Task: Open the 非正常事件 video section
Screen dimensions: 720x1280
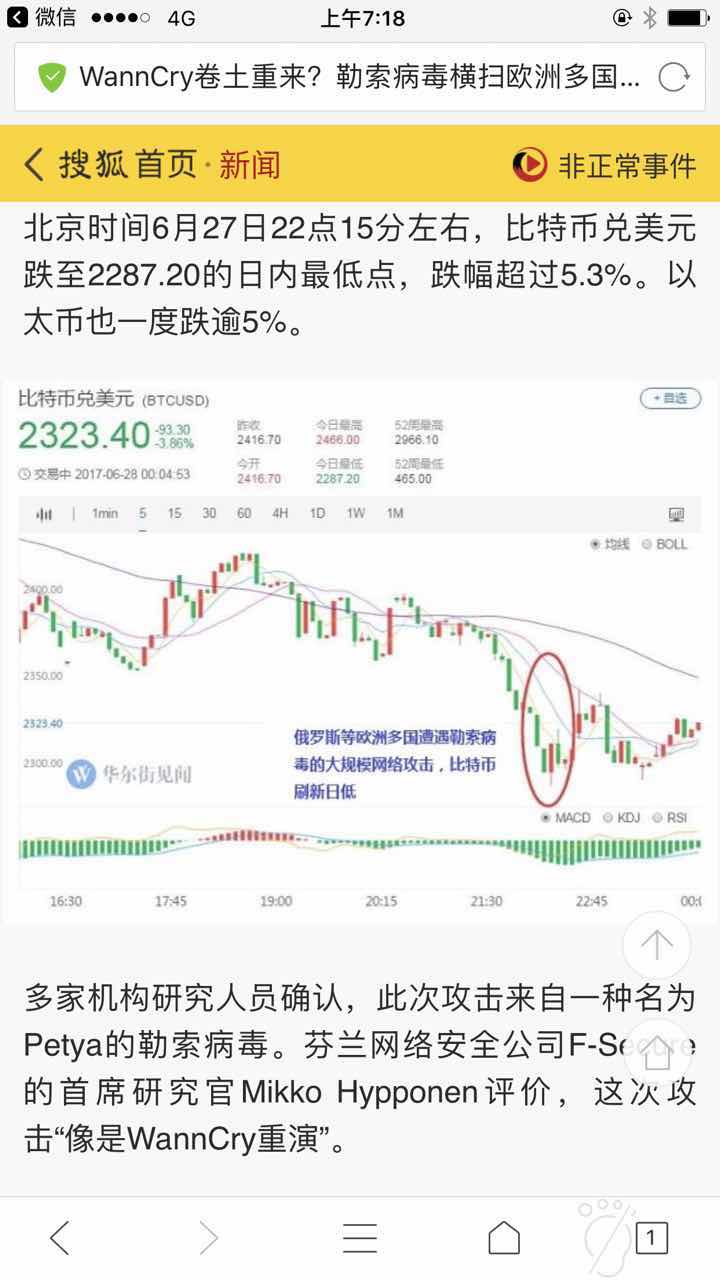Action: pyautogui.click(x=605, y=165)
